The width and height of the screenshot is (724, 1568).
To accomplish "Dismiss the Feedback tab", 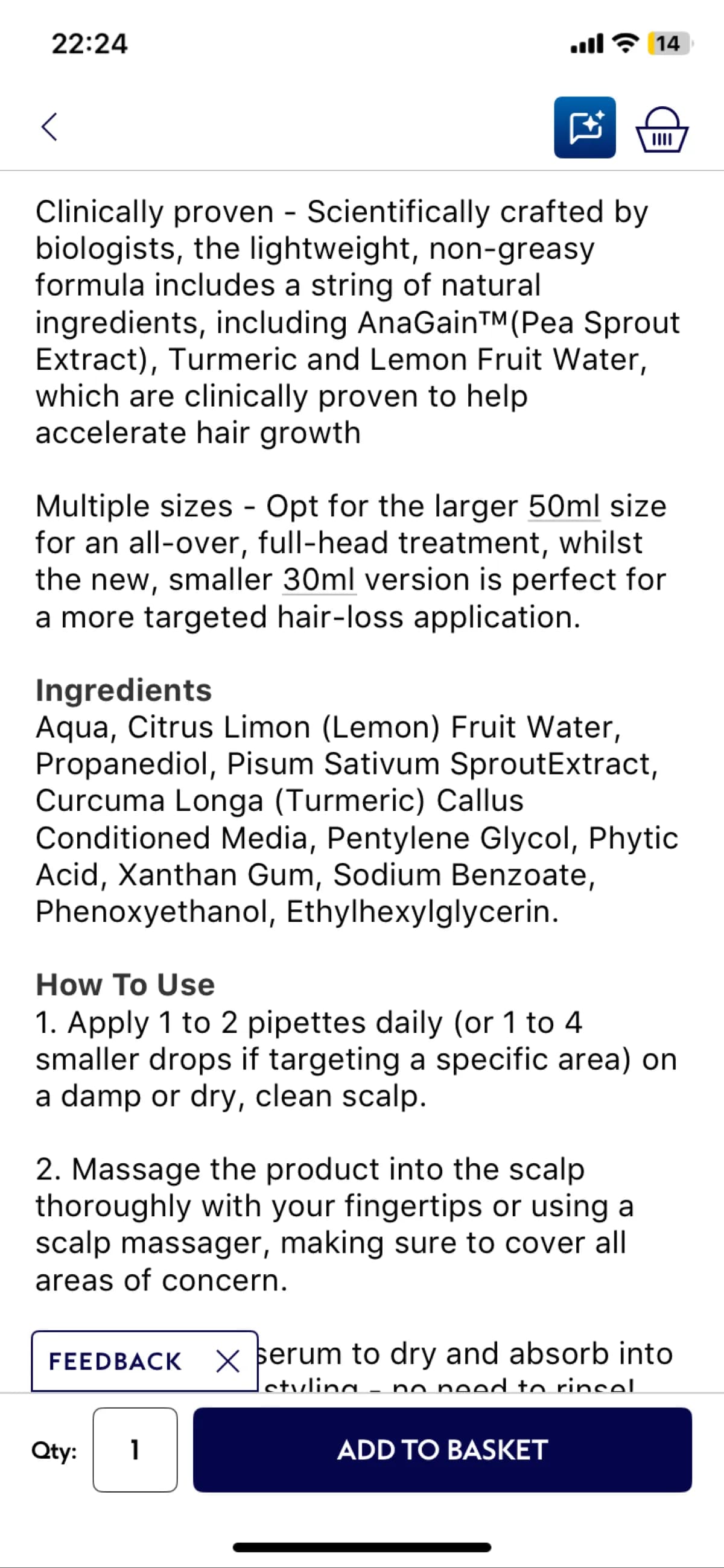I will pos(227,1362).
